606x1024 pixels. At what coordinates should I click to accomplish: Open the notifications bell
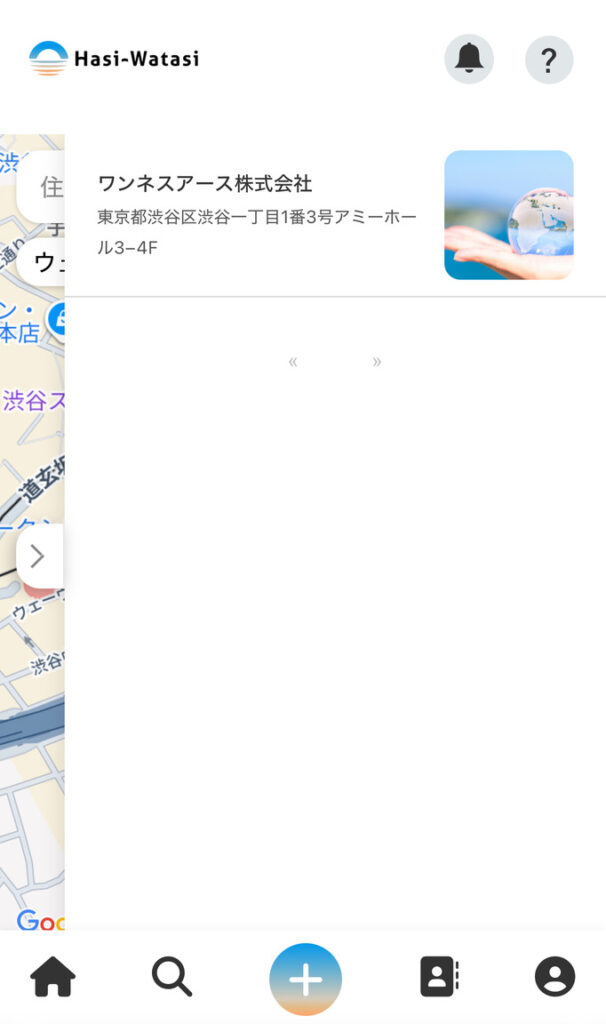[468, 59]
